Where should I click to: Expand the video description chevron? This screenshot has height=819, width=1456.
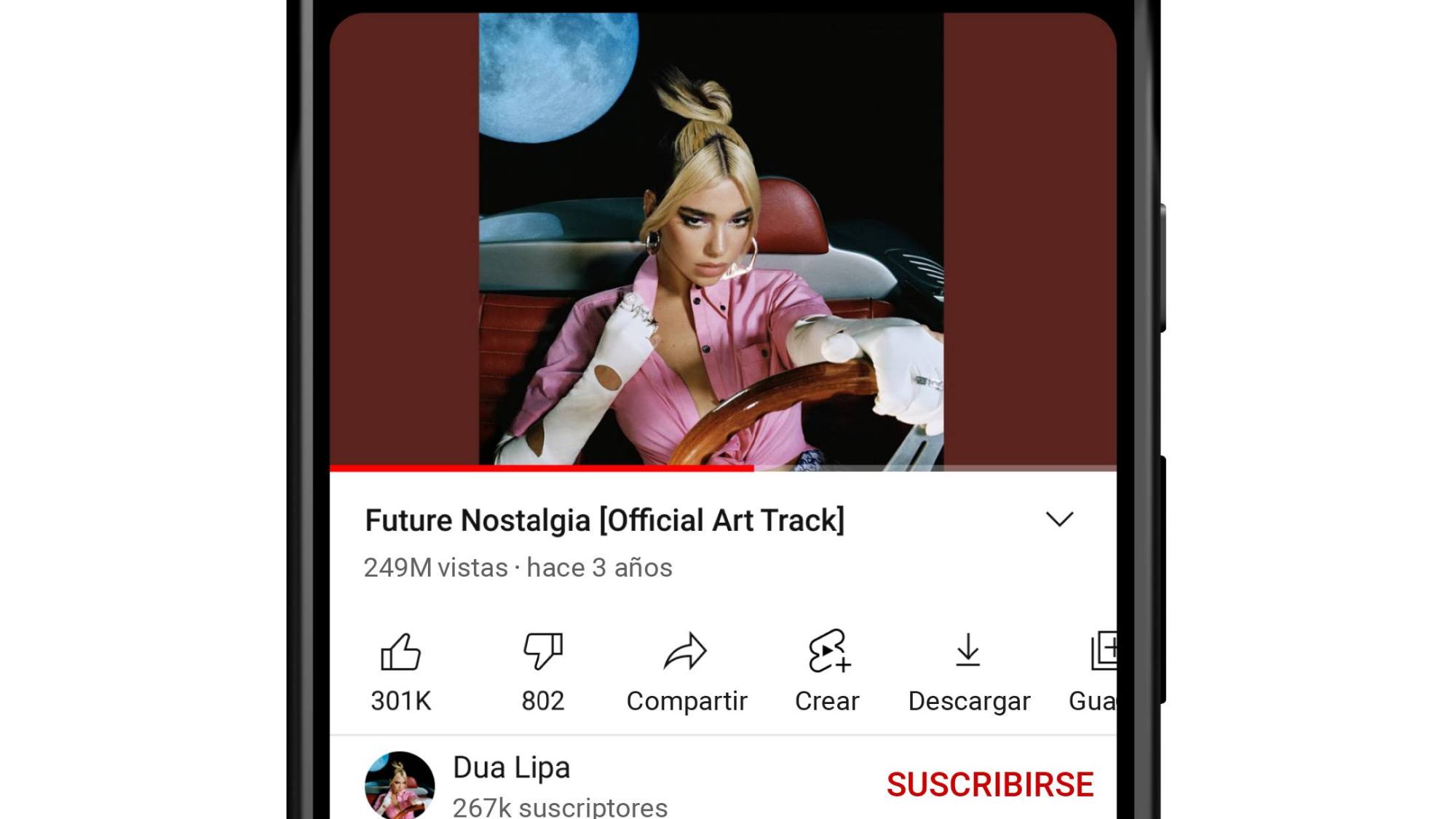pyautogui.click(x=1059, y=520)
